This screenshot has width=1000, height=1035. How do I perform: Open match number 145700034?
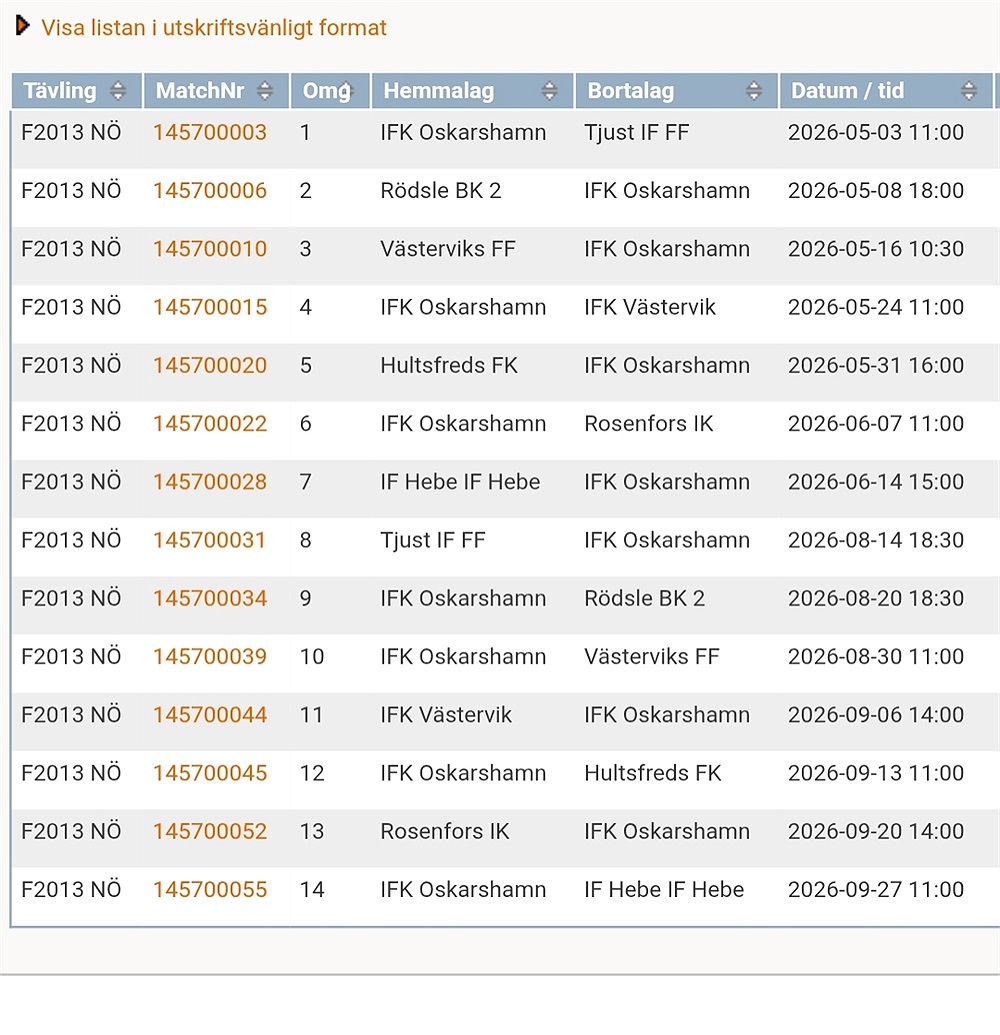[x=210, y=598]
